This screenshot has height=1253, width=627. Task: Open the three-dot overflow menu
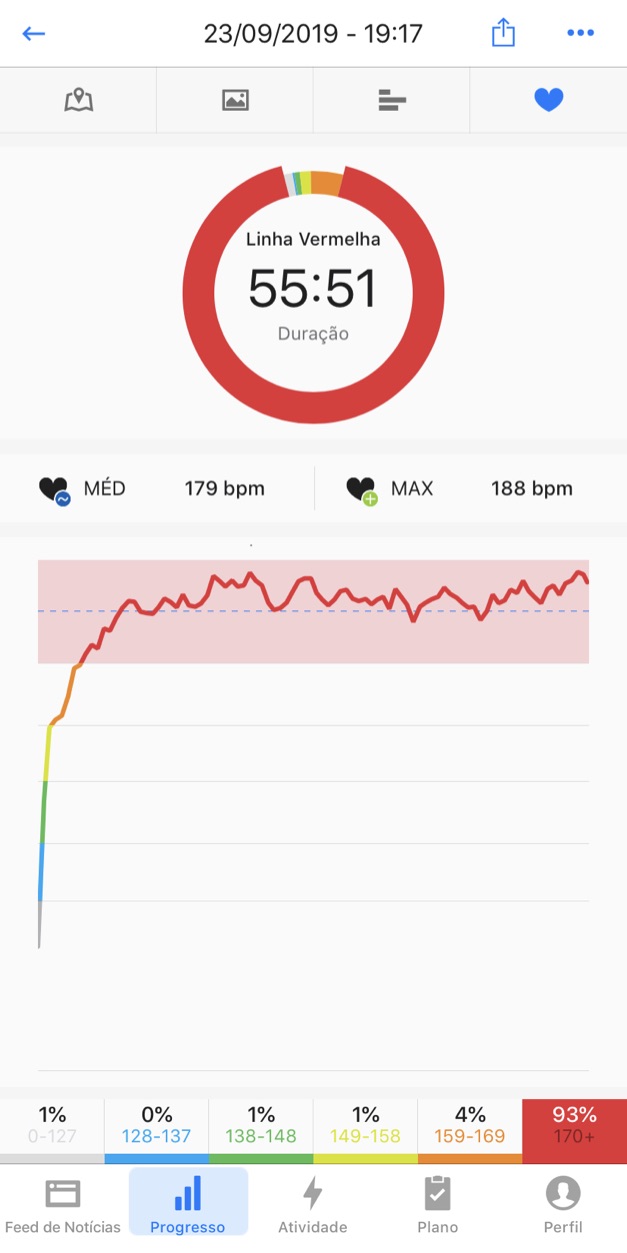[580, 33]
